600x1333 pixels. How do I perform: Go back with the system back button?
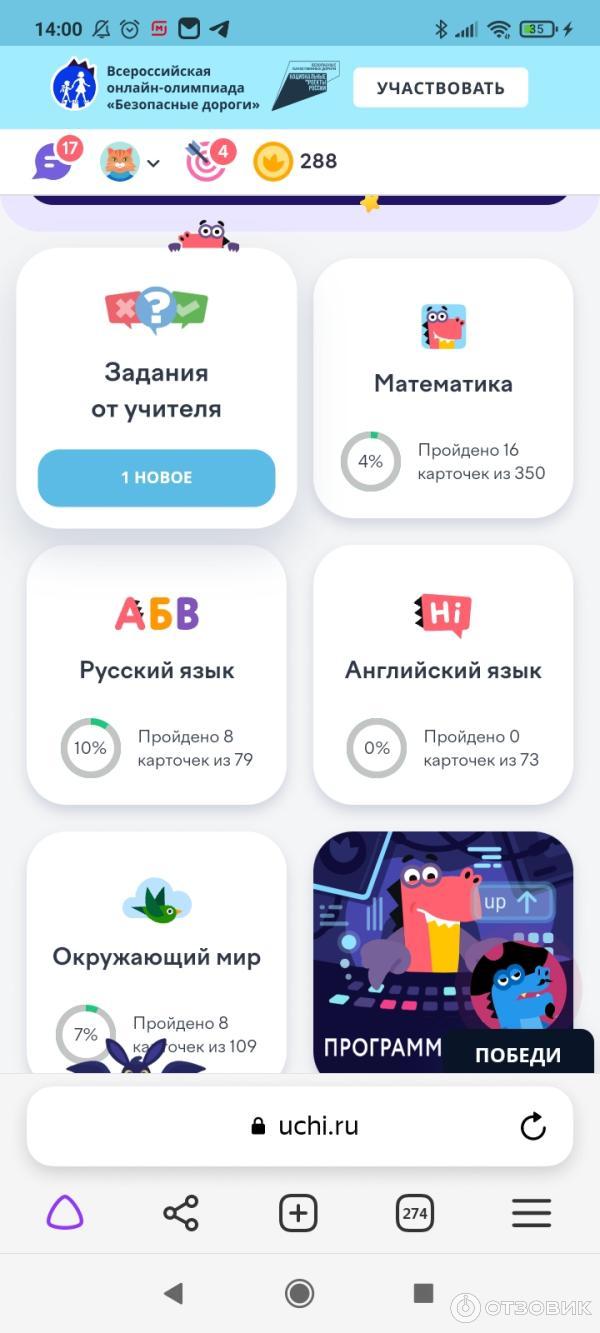tap(173, 1293)
